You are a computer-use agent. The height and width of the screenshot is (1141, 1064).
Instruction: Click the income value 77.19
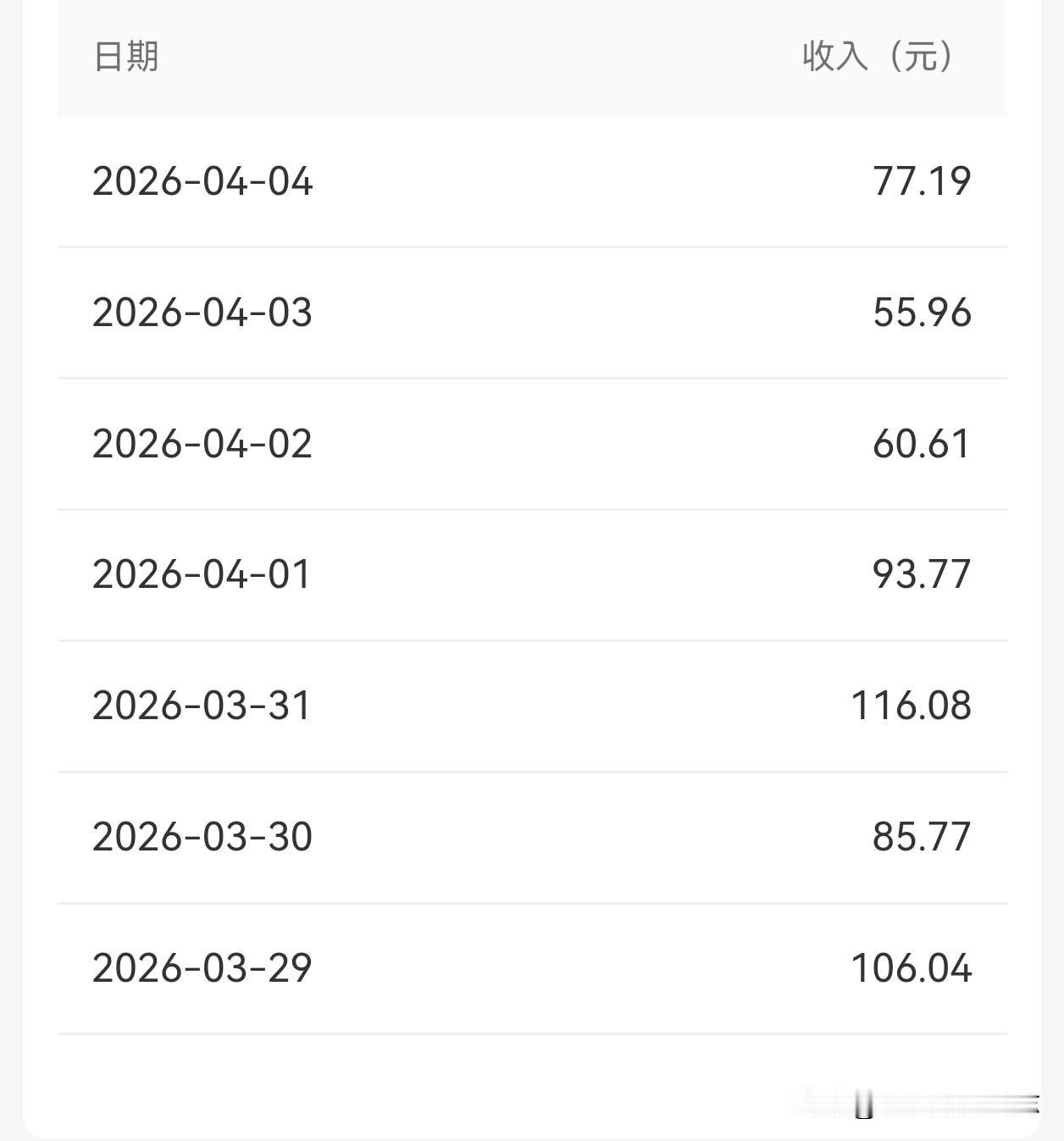coord(922,180)
